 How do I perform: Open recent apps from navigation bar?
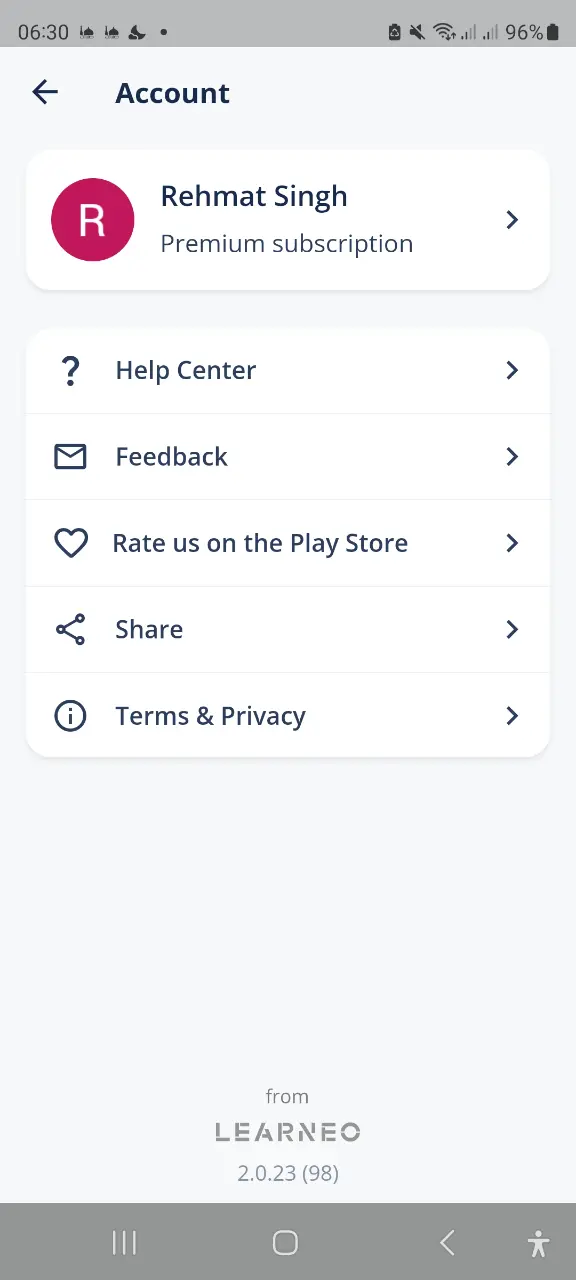124,1242
